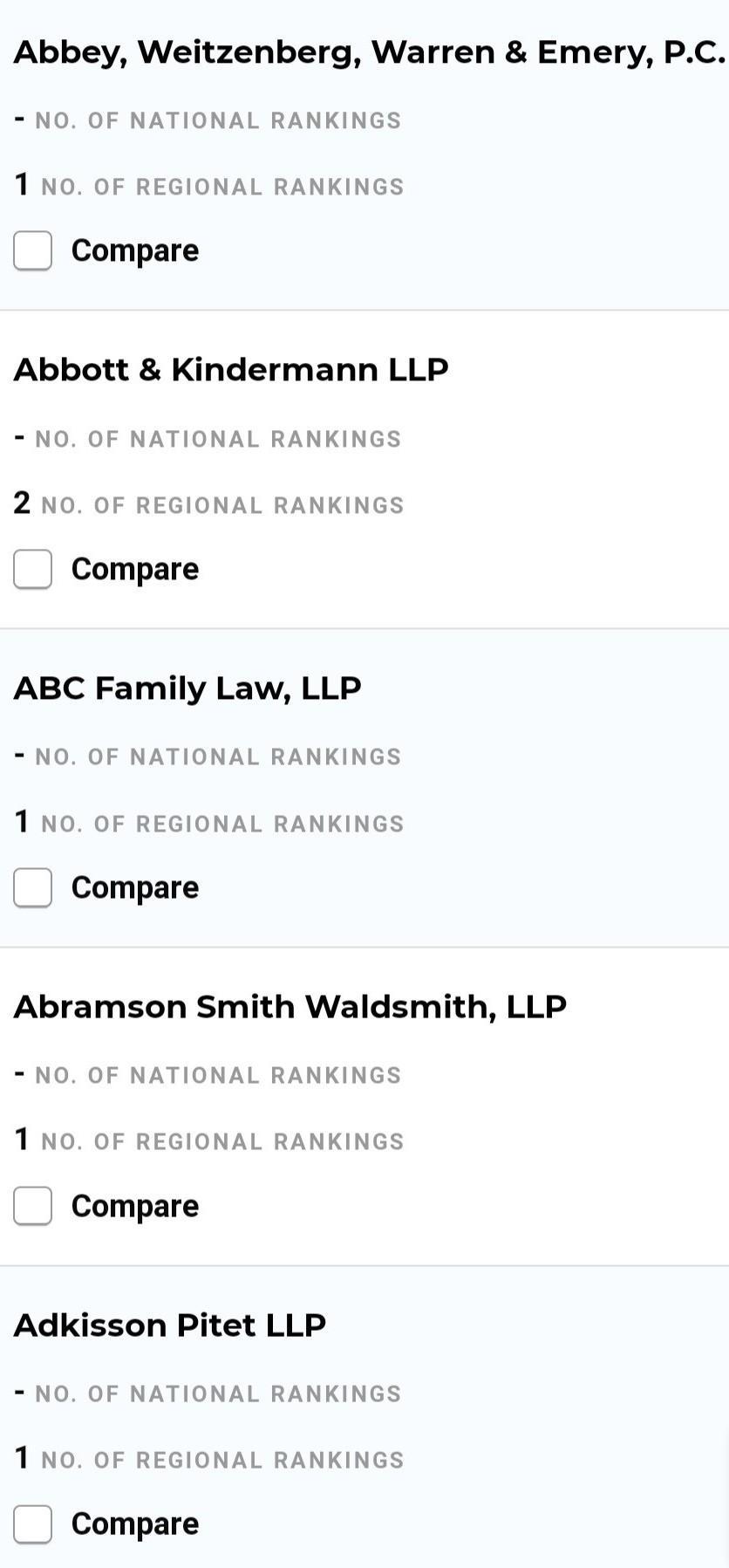Open Abbey, Weitzenberg, Warren & Emery, P.C. profile
This screenshot has width=729, height=1568.
point(369,52)
